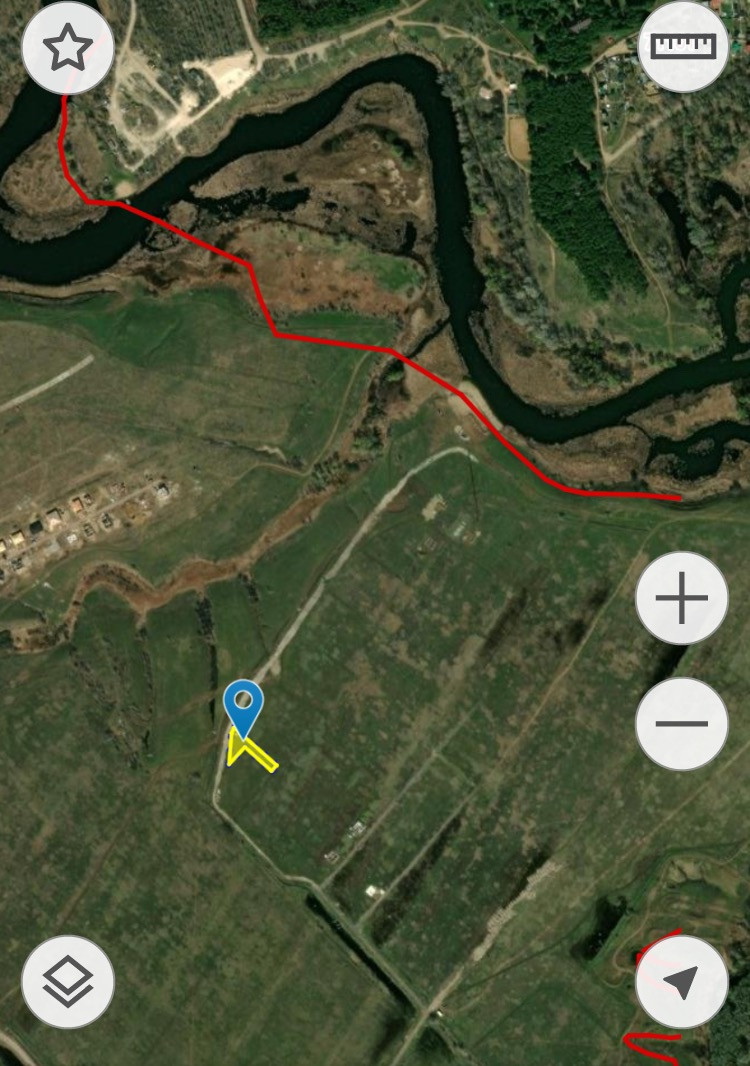Viewport: 750px width, 1066px height.
Task: Zoom in with the plus button
Action: click(681, 598)
